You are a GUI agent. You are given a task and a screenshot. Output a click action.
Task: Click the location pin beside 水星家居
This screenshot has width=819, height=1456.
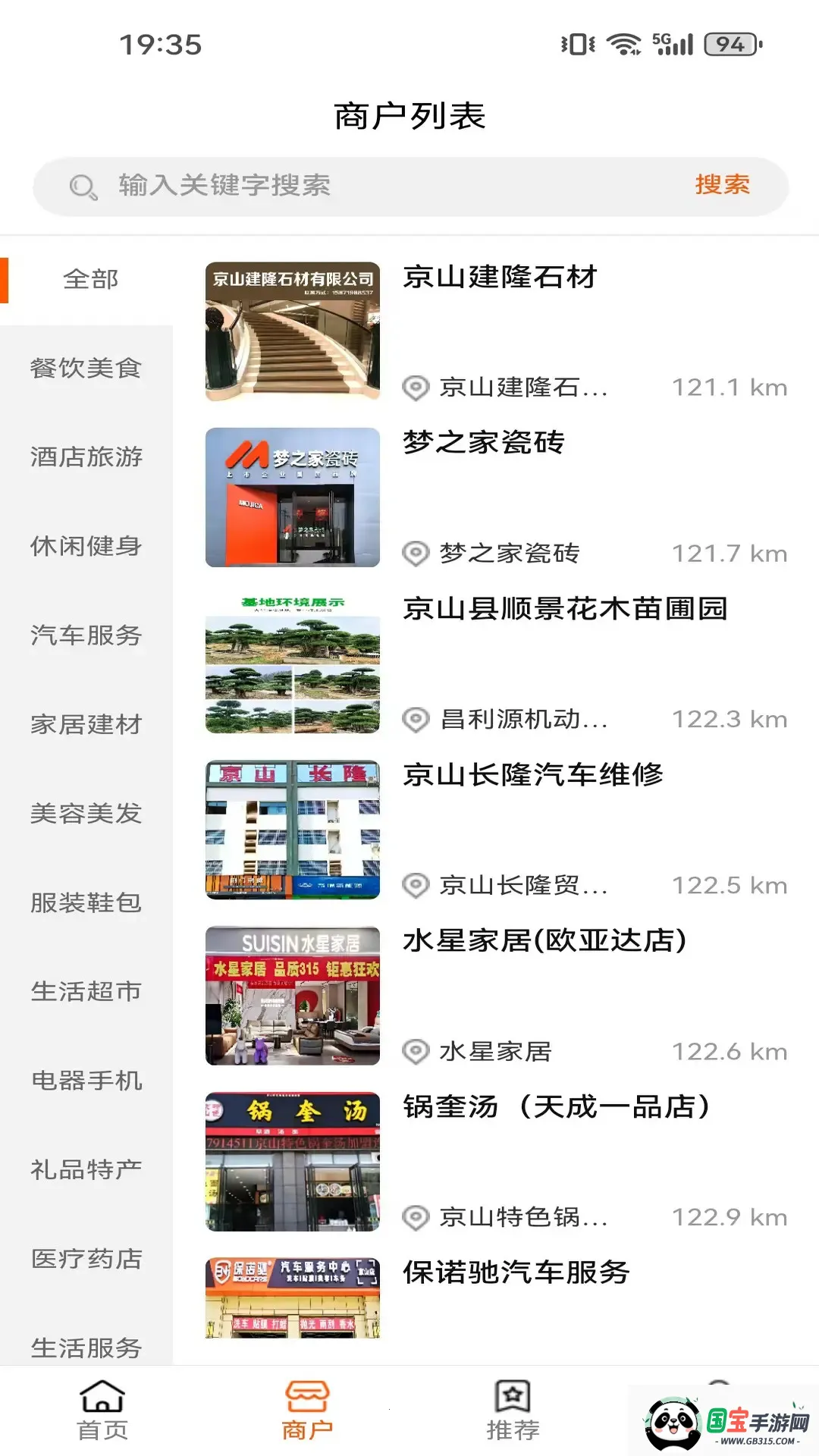click(415, 1051)
